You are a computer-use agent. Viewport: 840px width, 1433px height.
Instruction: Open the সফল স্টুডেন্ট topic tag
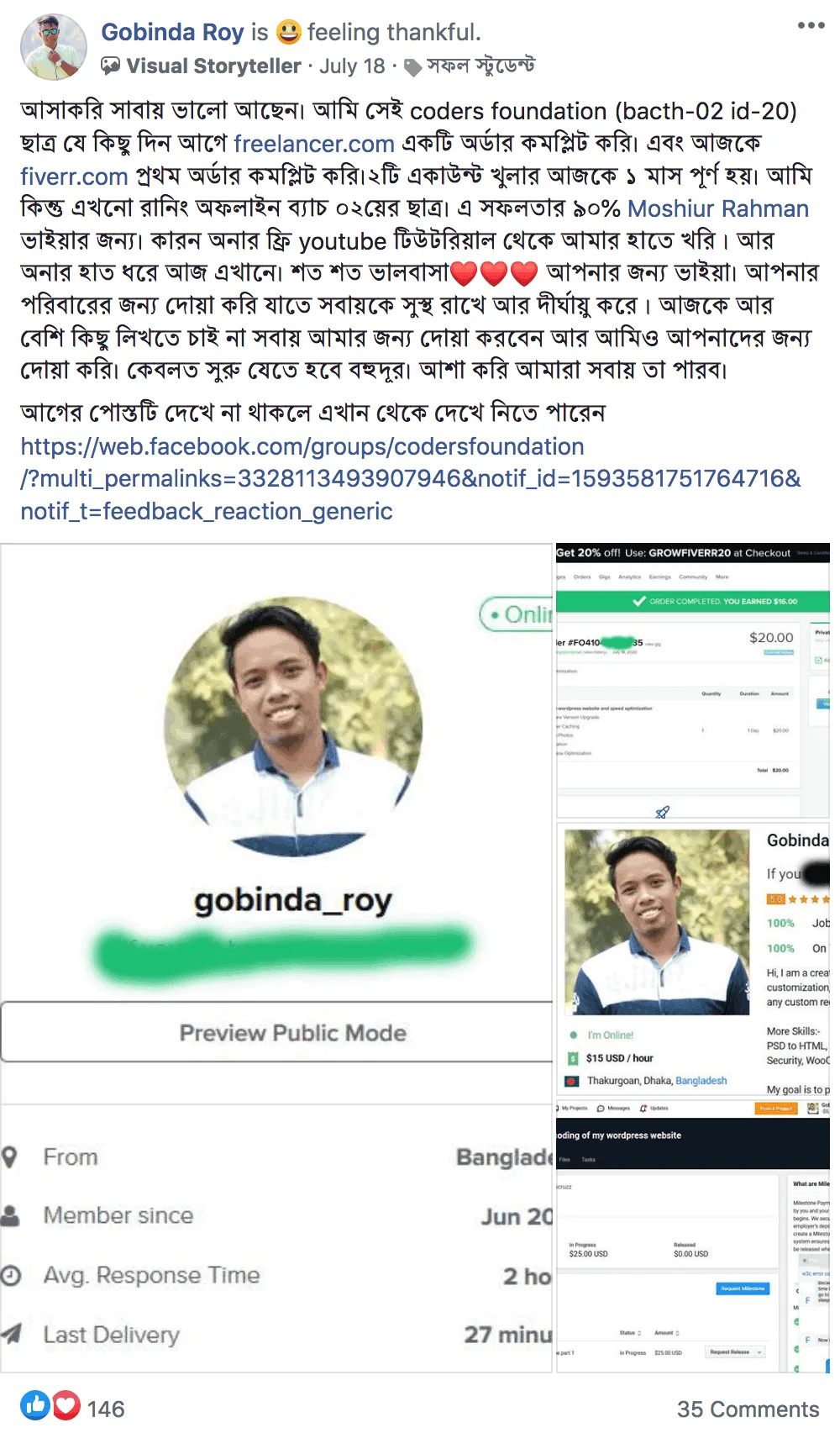[x=480, y=66]
